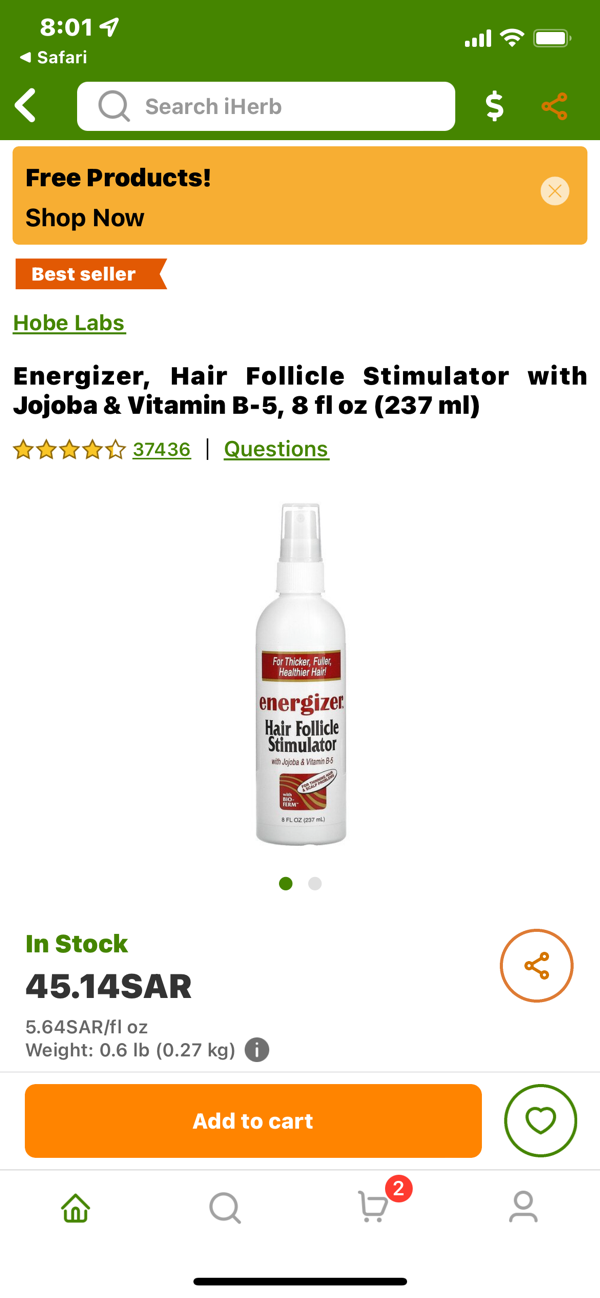Dismiss the Free Products banner

555,191
